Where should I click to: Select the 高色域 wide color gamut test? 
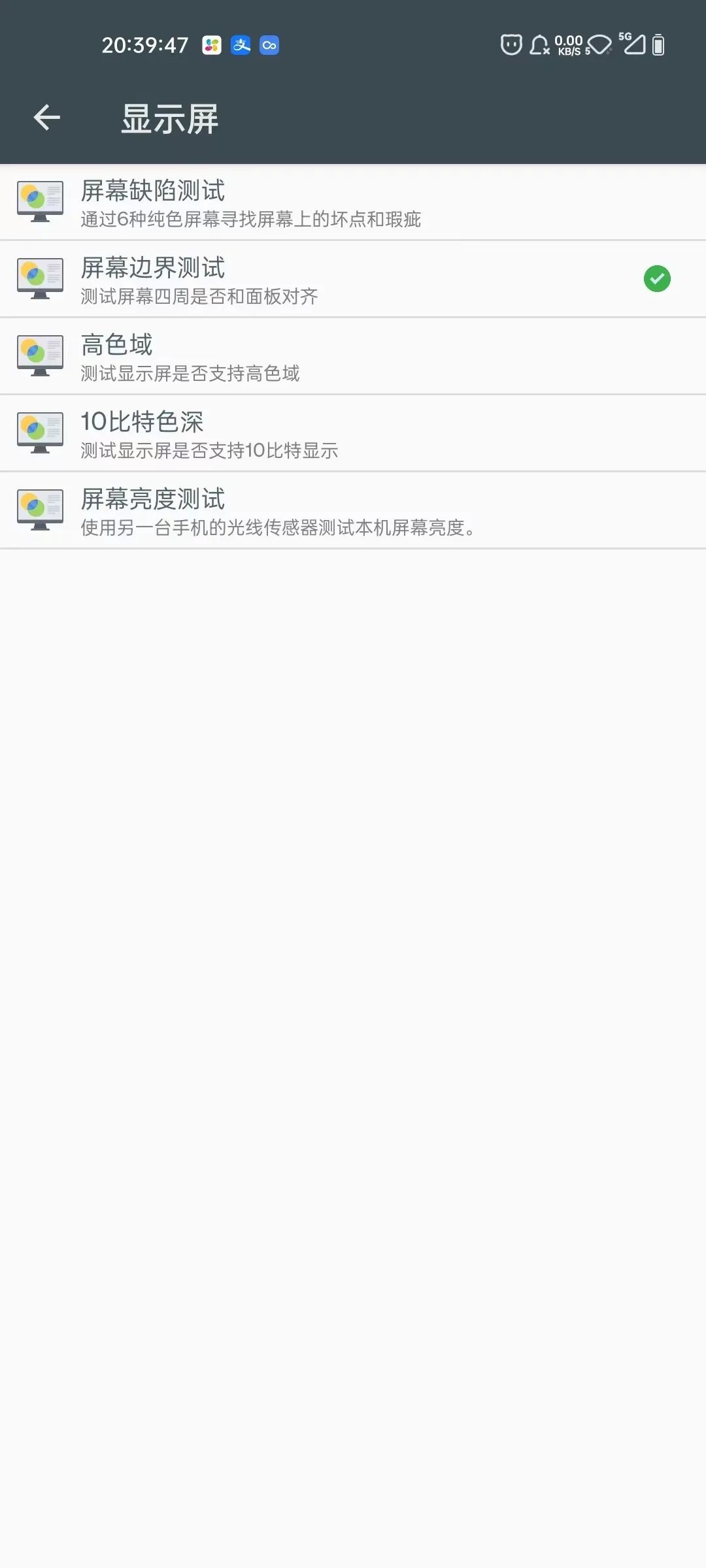353,357
